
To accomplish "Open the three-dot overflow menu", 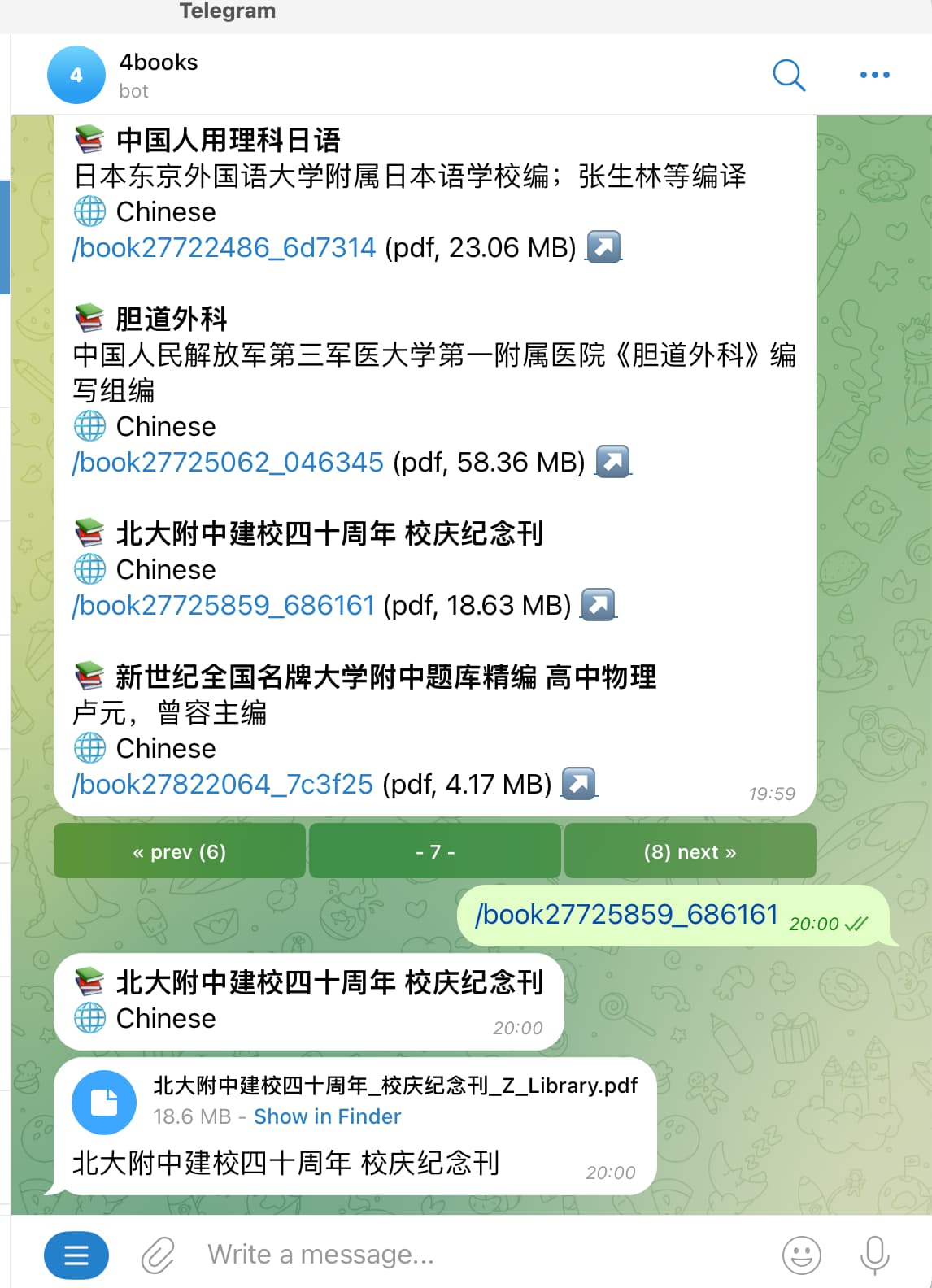I will pyautogui.click(x=874, y=75).
